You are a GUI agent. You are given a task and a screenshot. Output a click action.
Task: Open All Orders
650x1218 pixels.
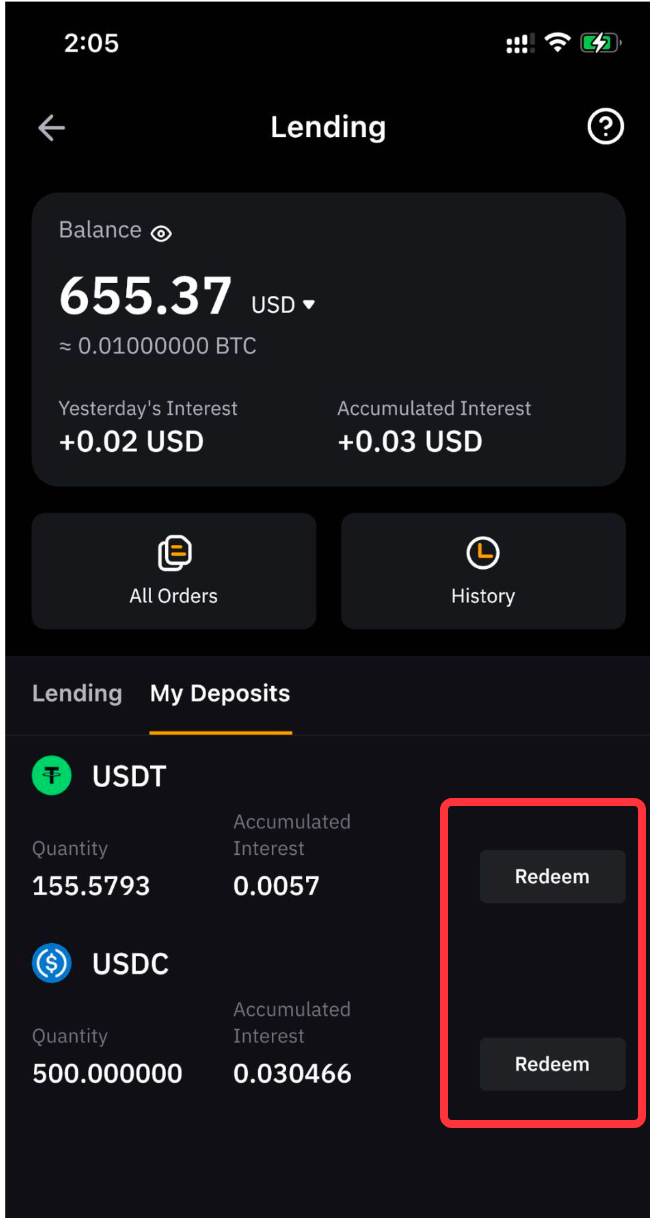coord(174,571)
